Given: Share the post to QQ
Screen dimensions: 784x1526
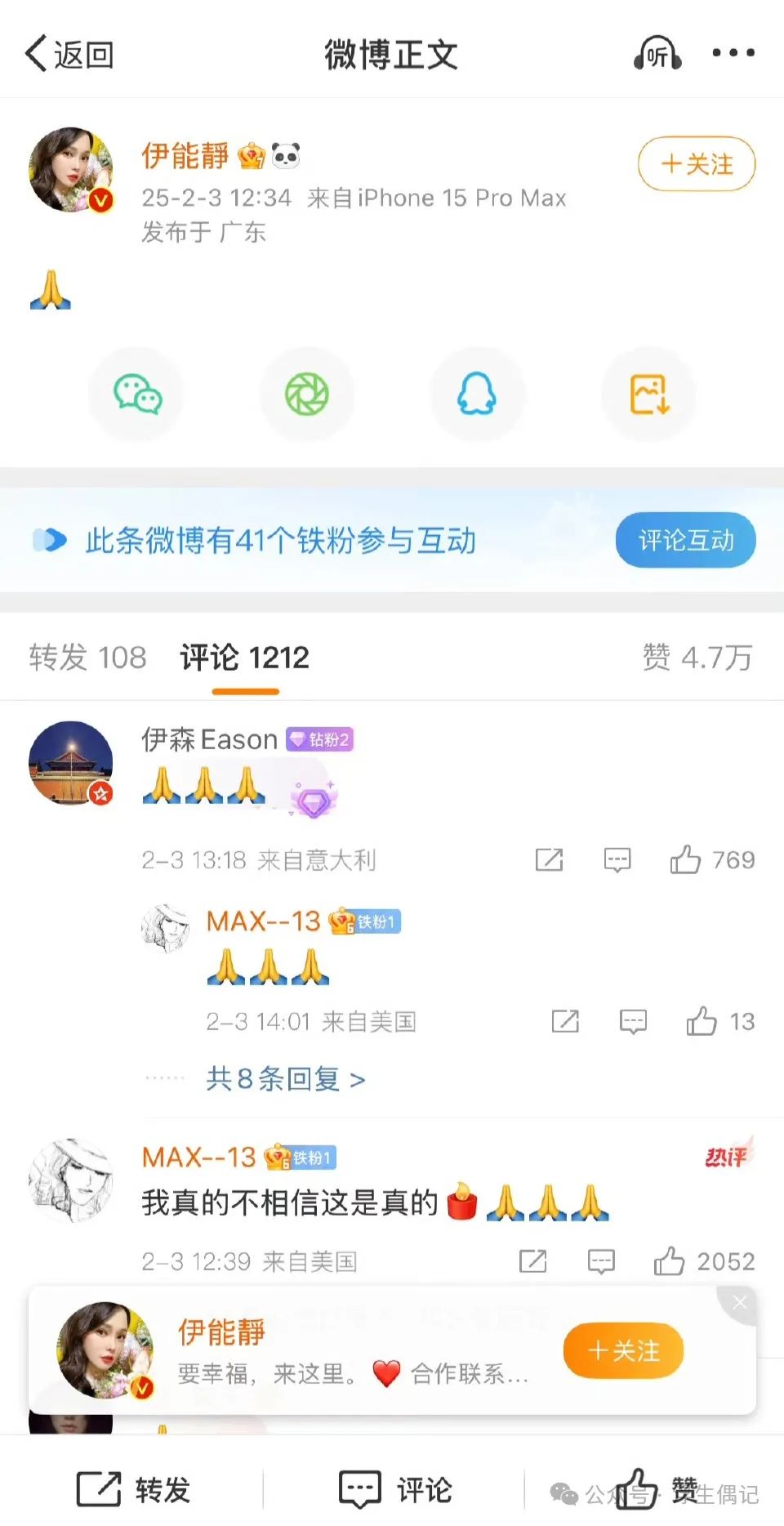Looking at the screenshot, I should coord(477,395).
